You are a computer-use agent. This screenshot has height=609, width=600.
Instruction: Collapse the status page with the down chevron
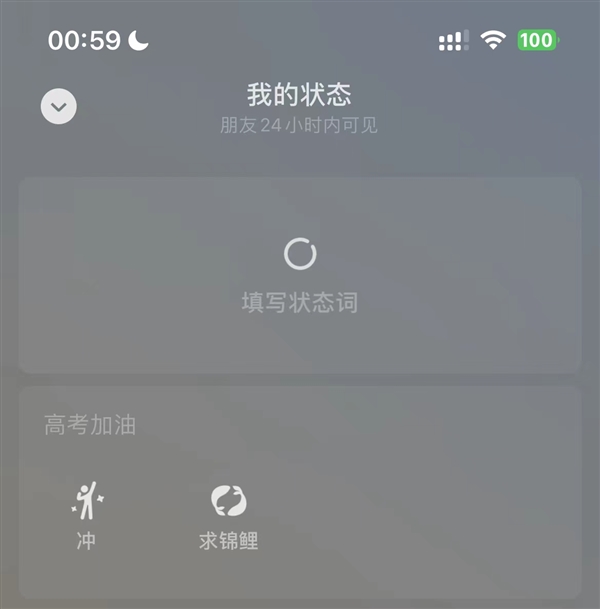[59, 106]
